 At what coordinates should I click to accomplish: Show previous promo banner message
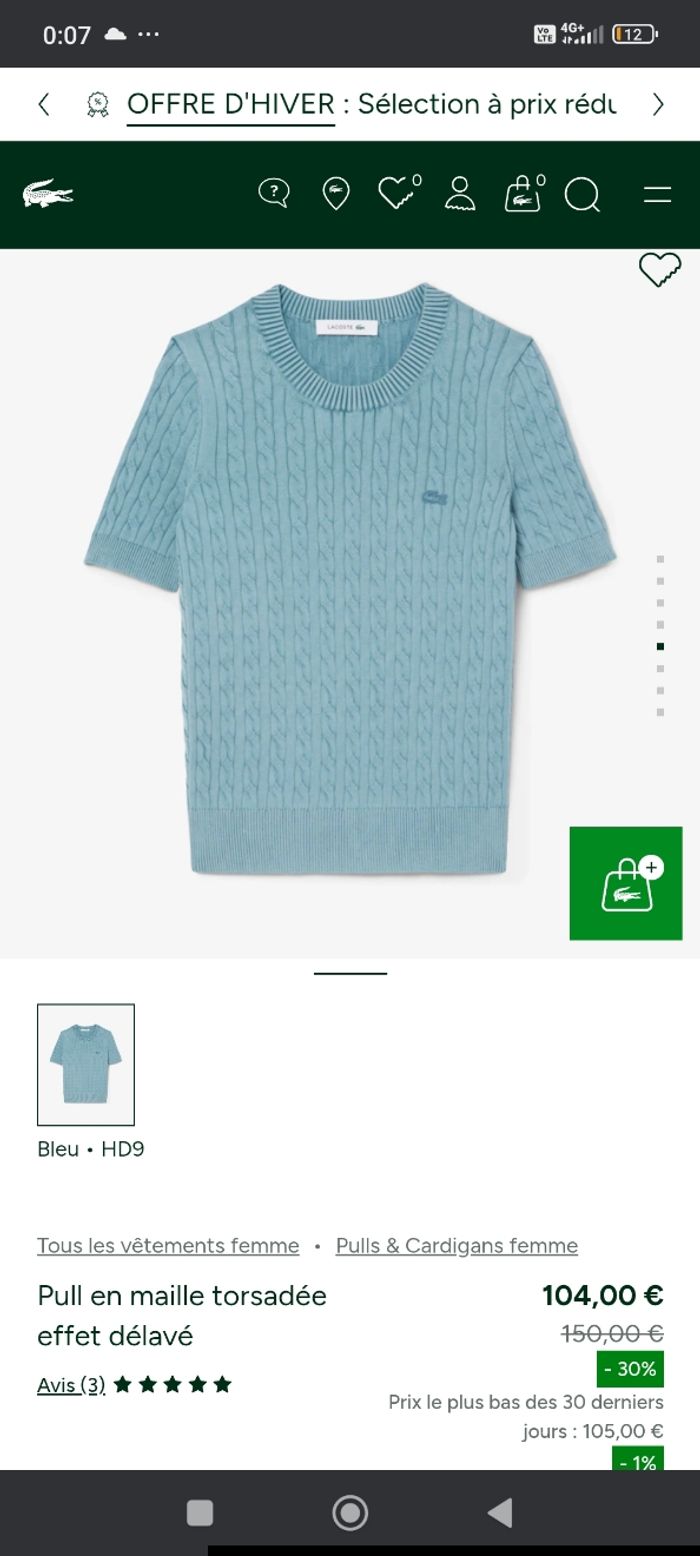pyautogui.click(x=44, y=104)
